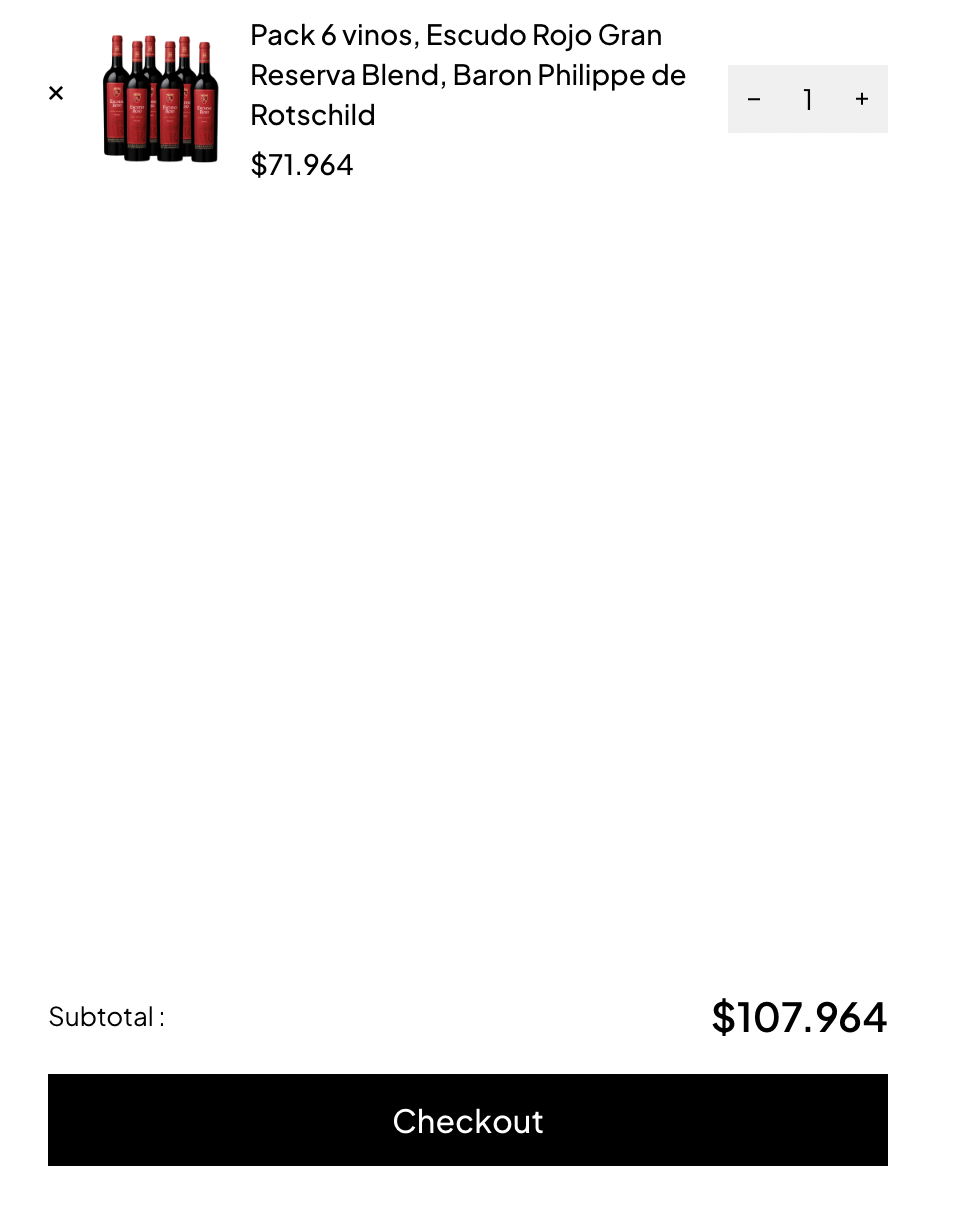Decrease the Escudo Rojo pack quantity
The image size is (960, 1206).
[x=754, y=99]
